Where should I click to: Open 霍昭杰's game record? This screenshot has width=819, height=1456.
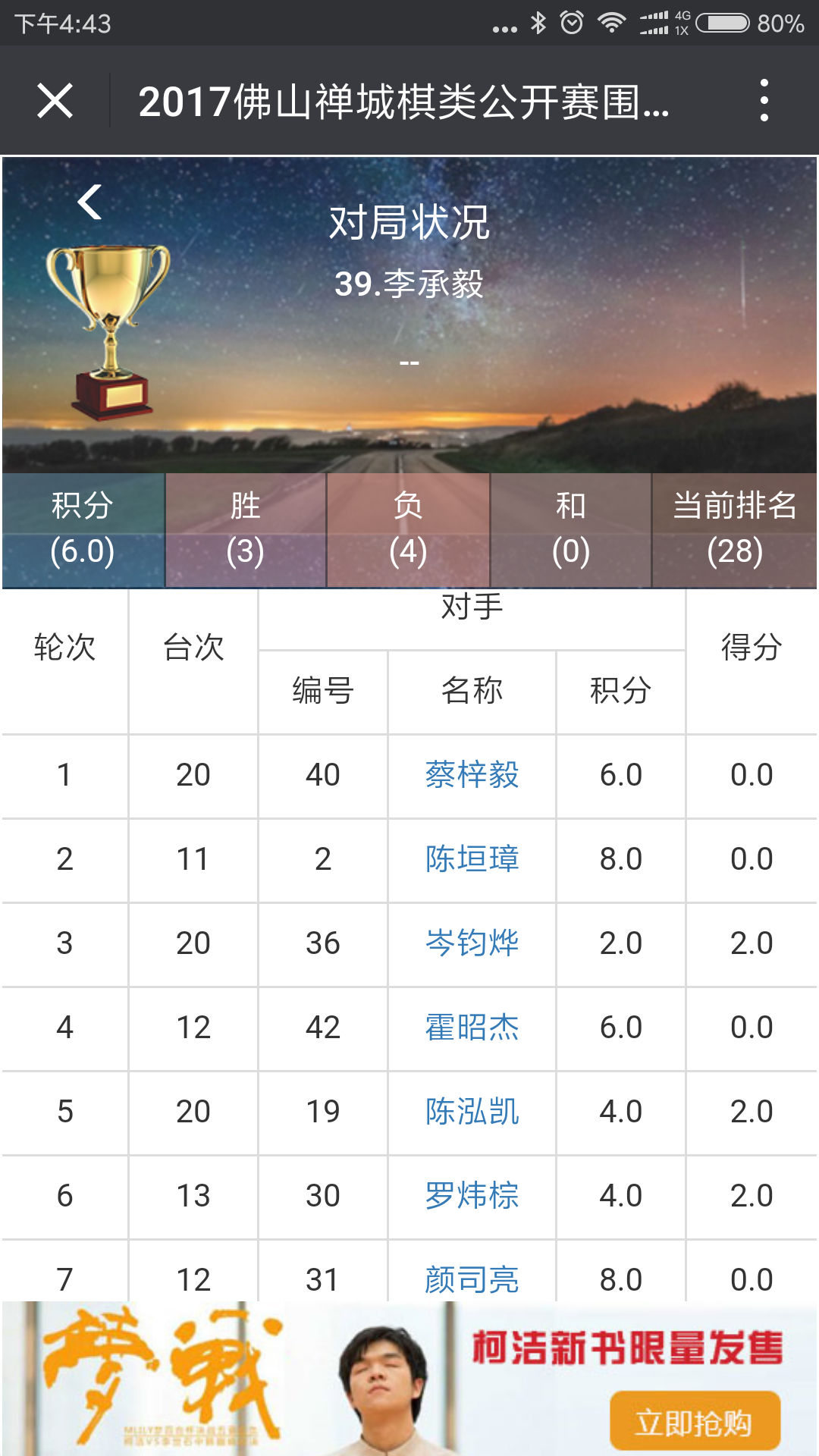472,1028
